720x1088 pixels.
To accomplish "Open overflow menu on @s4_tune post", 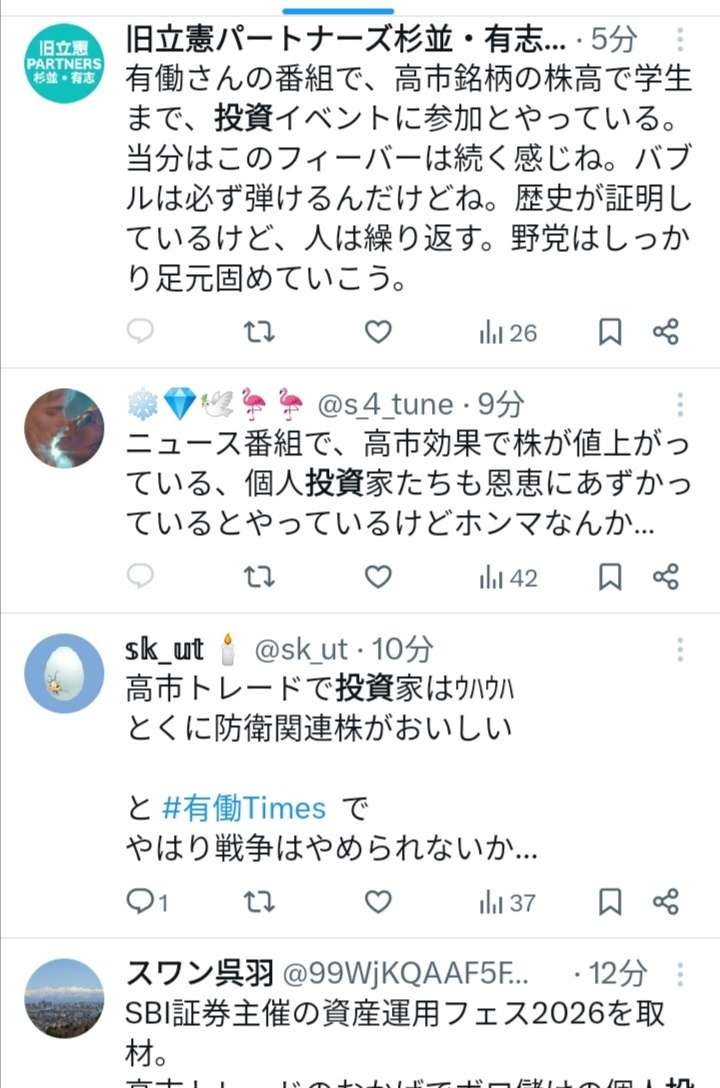I will tap(680, 404).
